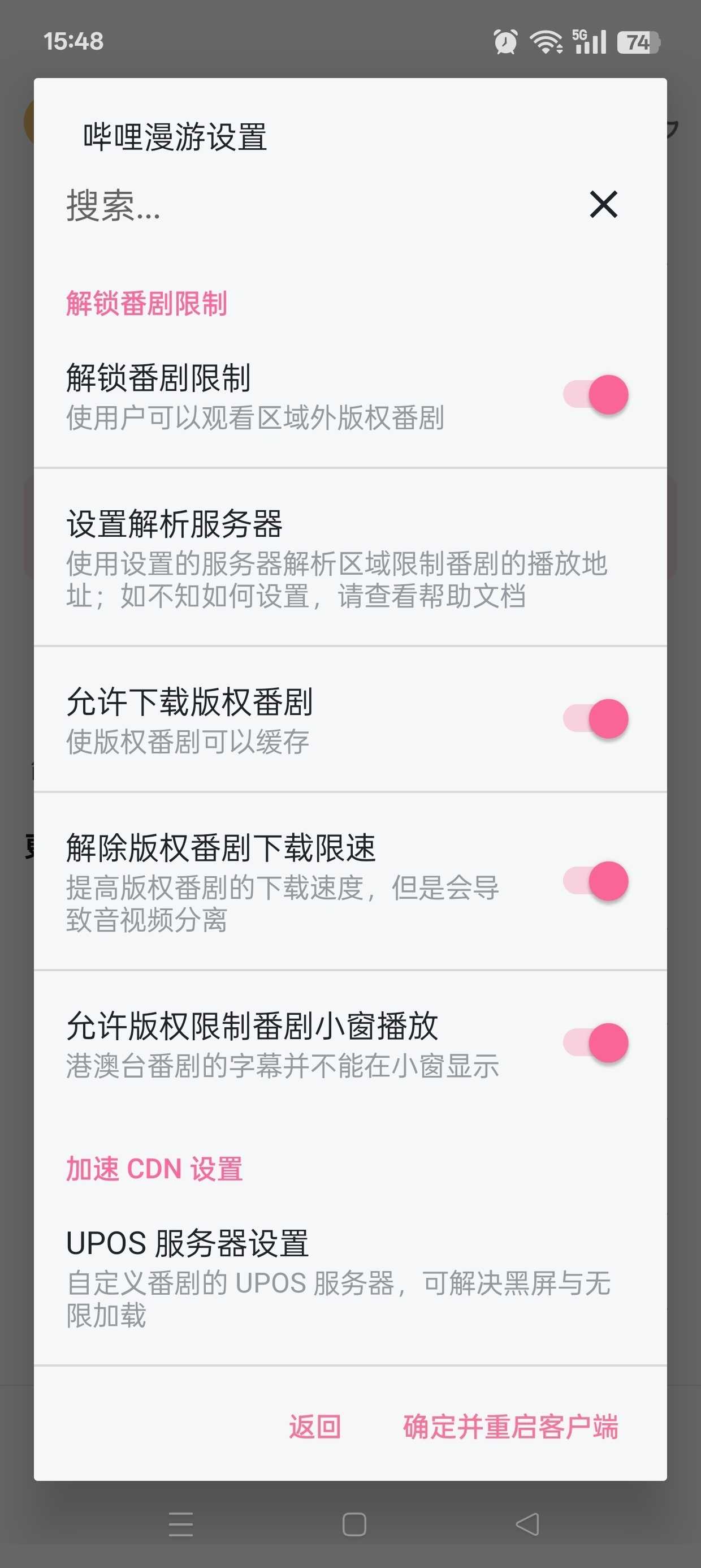701x1568 pixels.
Task: Tap the 搜索 search field
Action: [x=317, y=205]
